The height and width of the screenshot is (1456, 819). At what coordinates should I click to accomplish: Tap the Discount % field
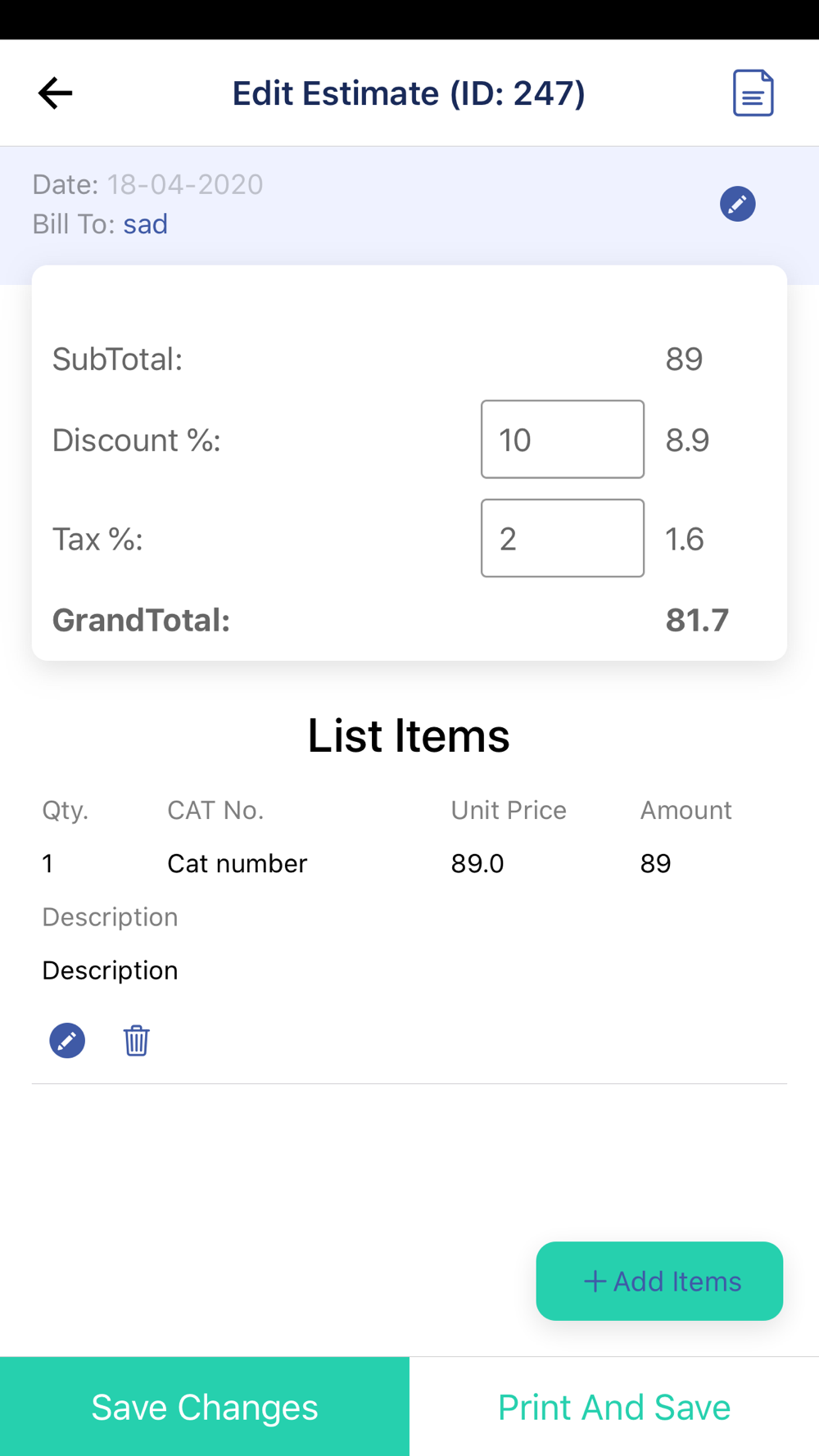tap(563, 439)
